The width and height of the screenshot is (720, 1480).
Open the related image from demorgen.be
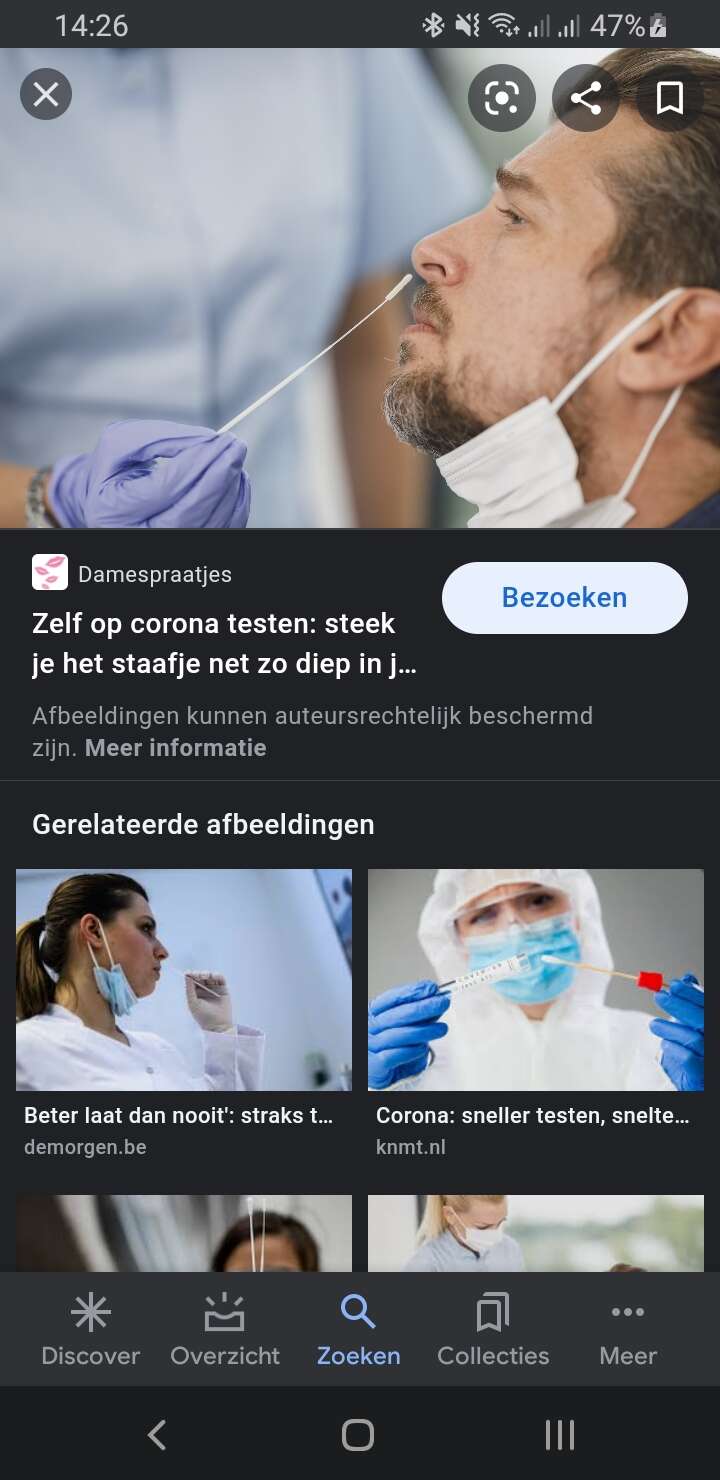pyautogui.click(x=184, y=980)
